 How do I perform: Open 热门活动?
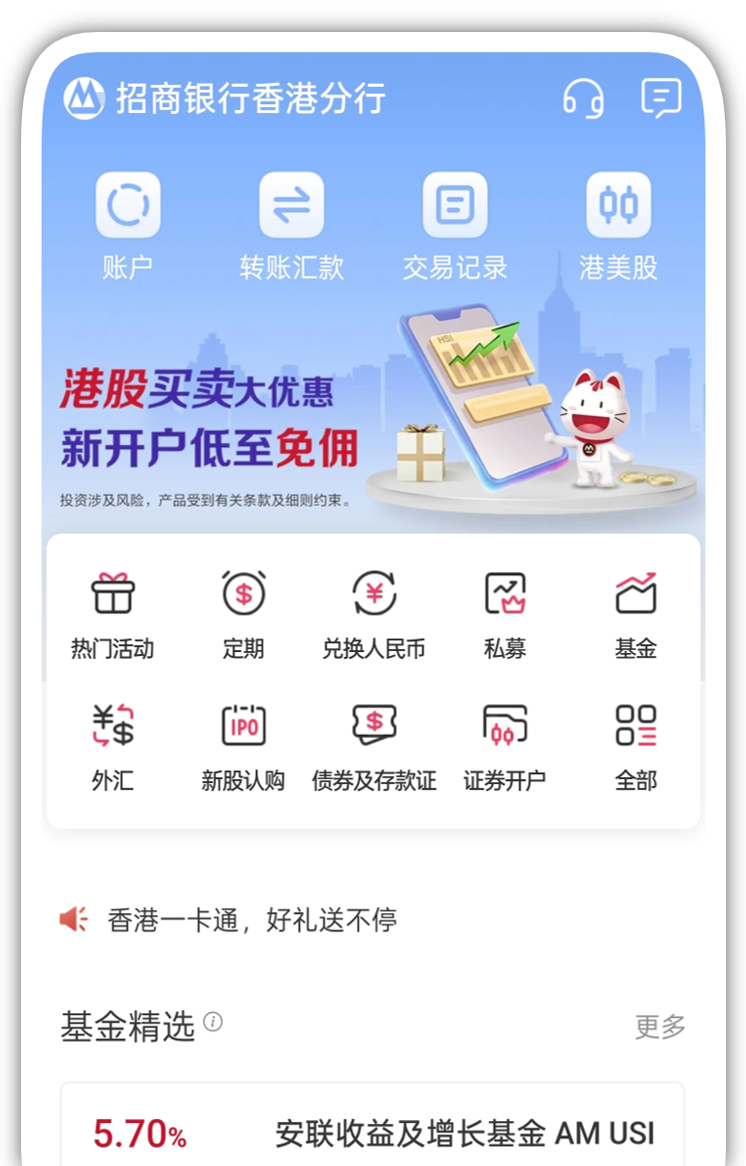point(112,614)
